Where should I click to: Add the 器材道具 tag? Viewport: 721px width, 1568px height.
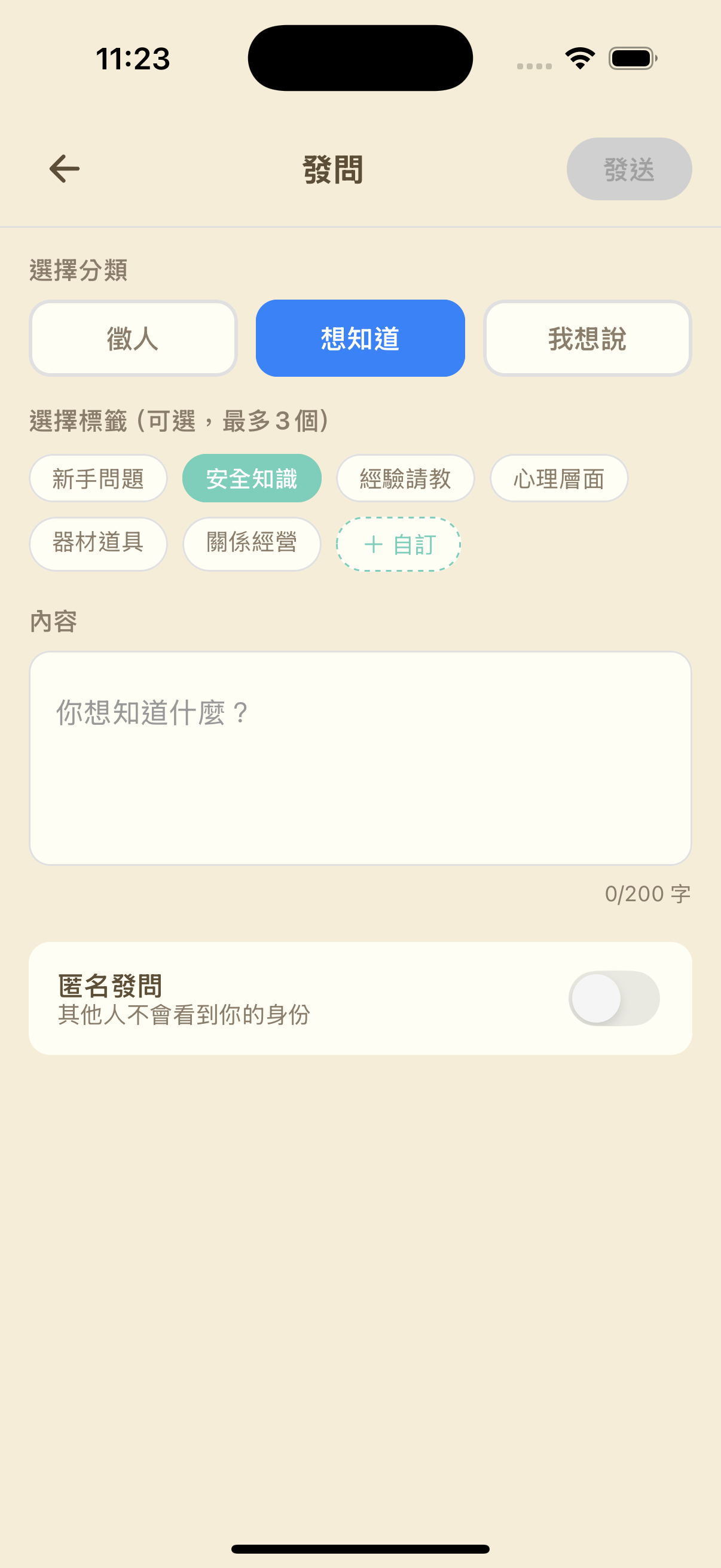pyautogui.click(x=98, y=544)
